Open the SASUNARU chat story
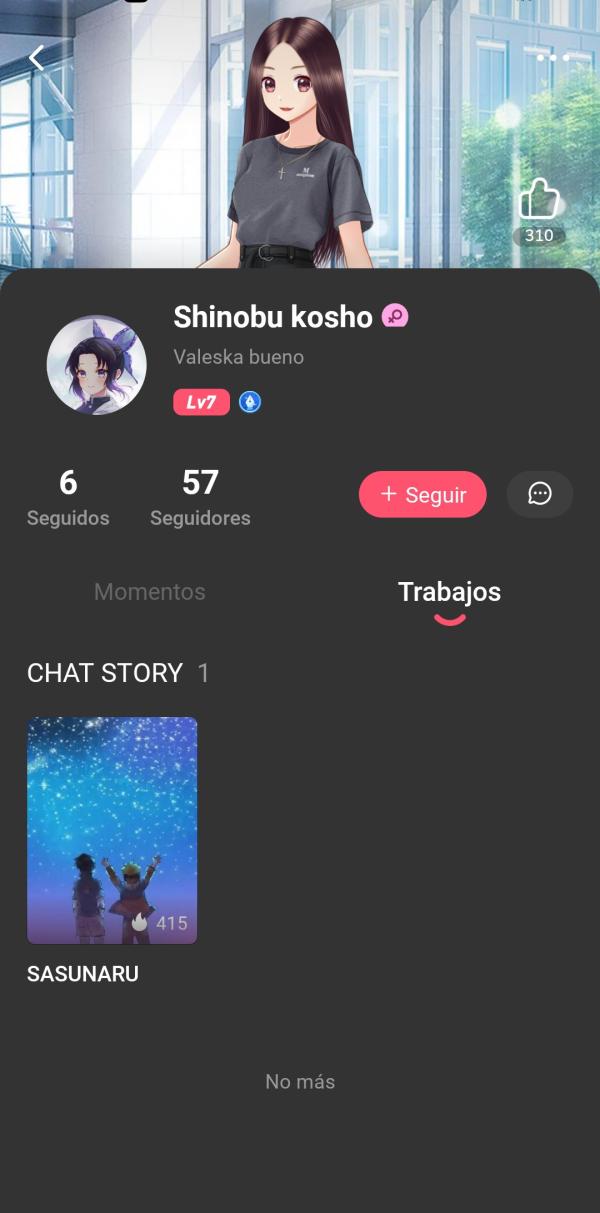Viewport: 600px width, 1213px height. click(112, 830)
